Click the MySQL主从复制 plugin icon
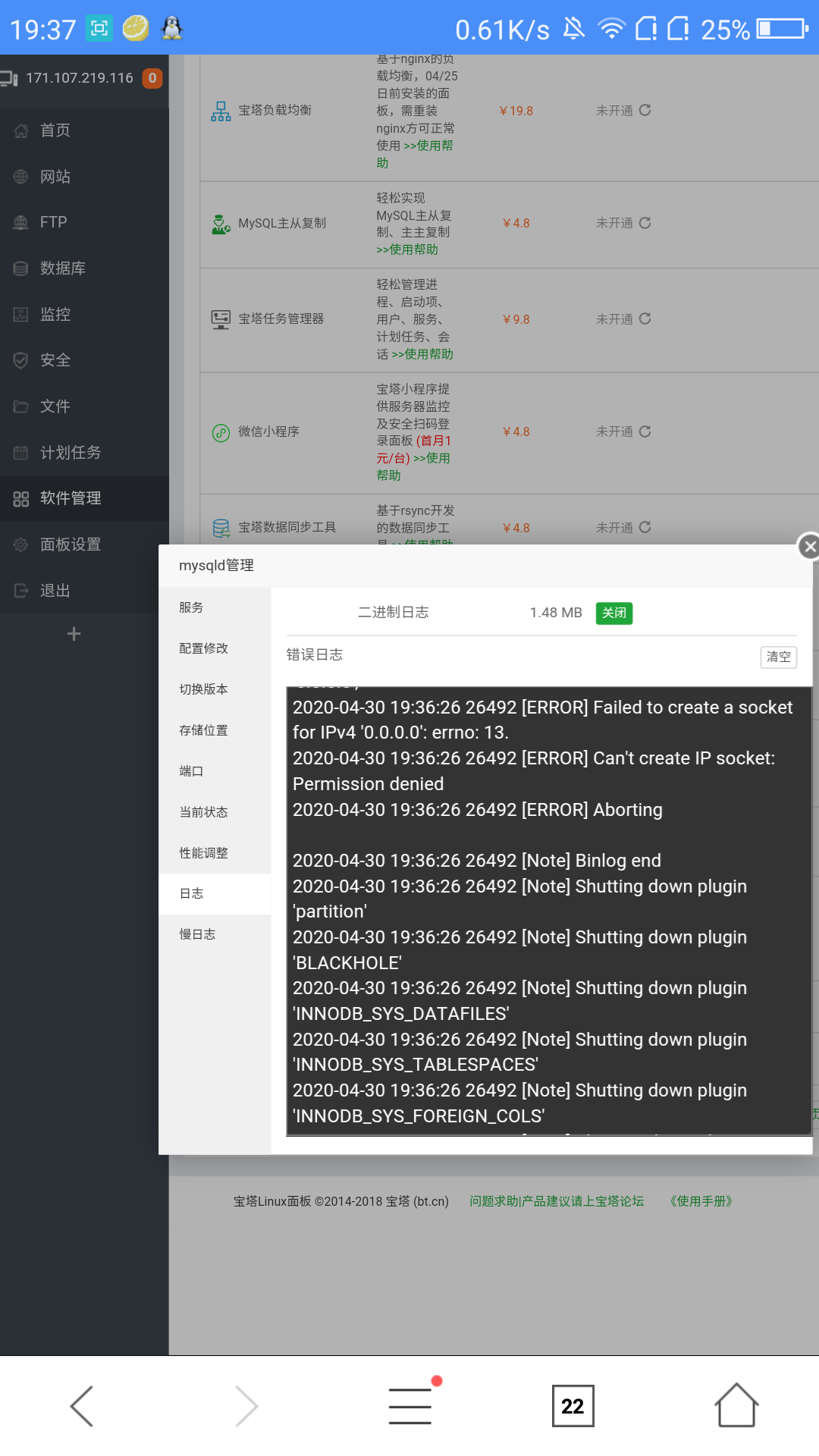 pyautogui.click(x=220, y=223)
